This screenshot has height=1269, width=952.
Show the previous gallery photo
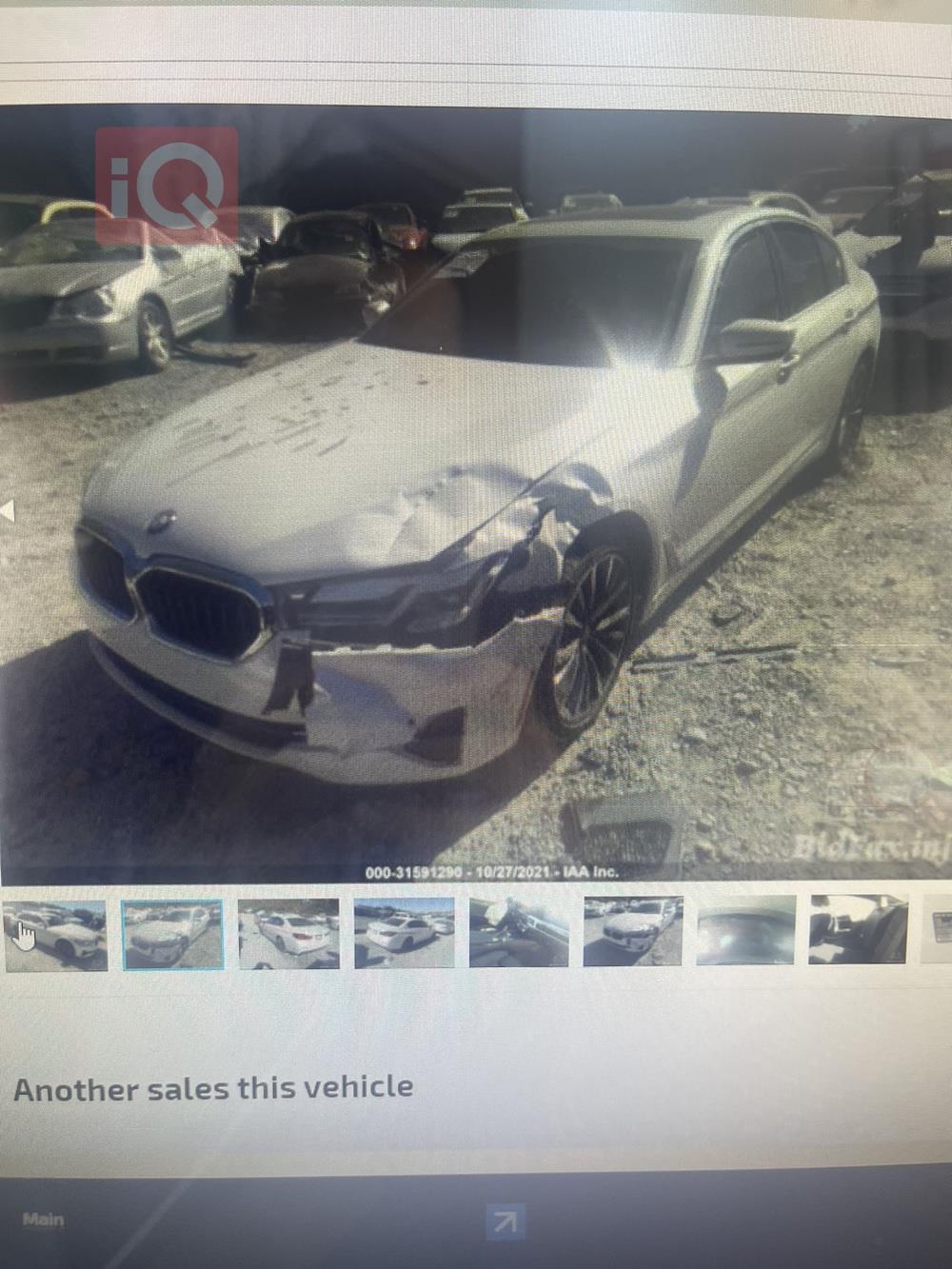click(8, 512)
